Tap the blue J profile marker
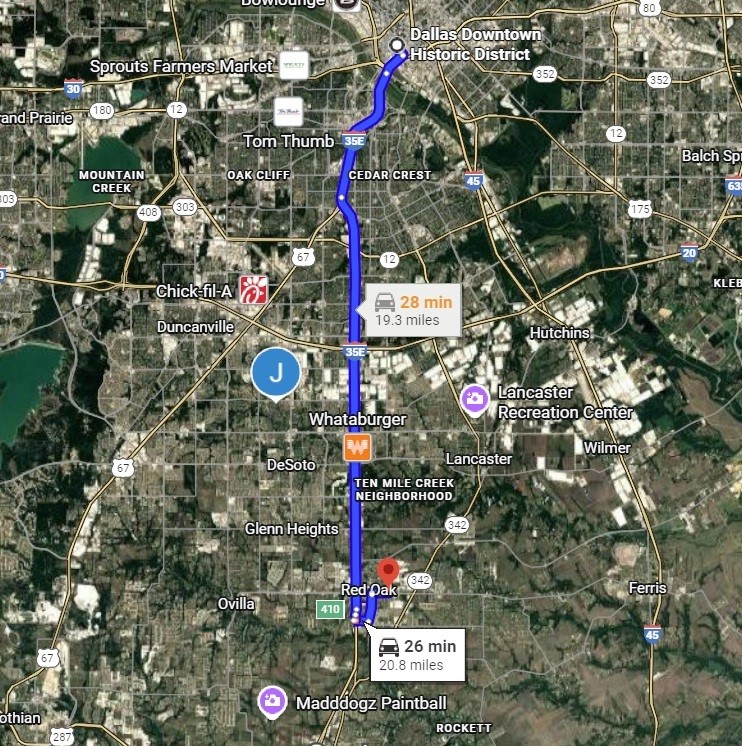The height and width of the screenshot is (746, 742). (x=277, y=373)
